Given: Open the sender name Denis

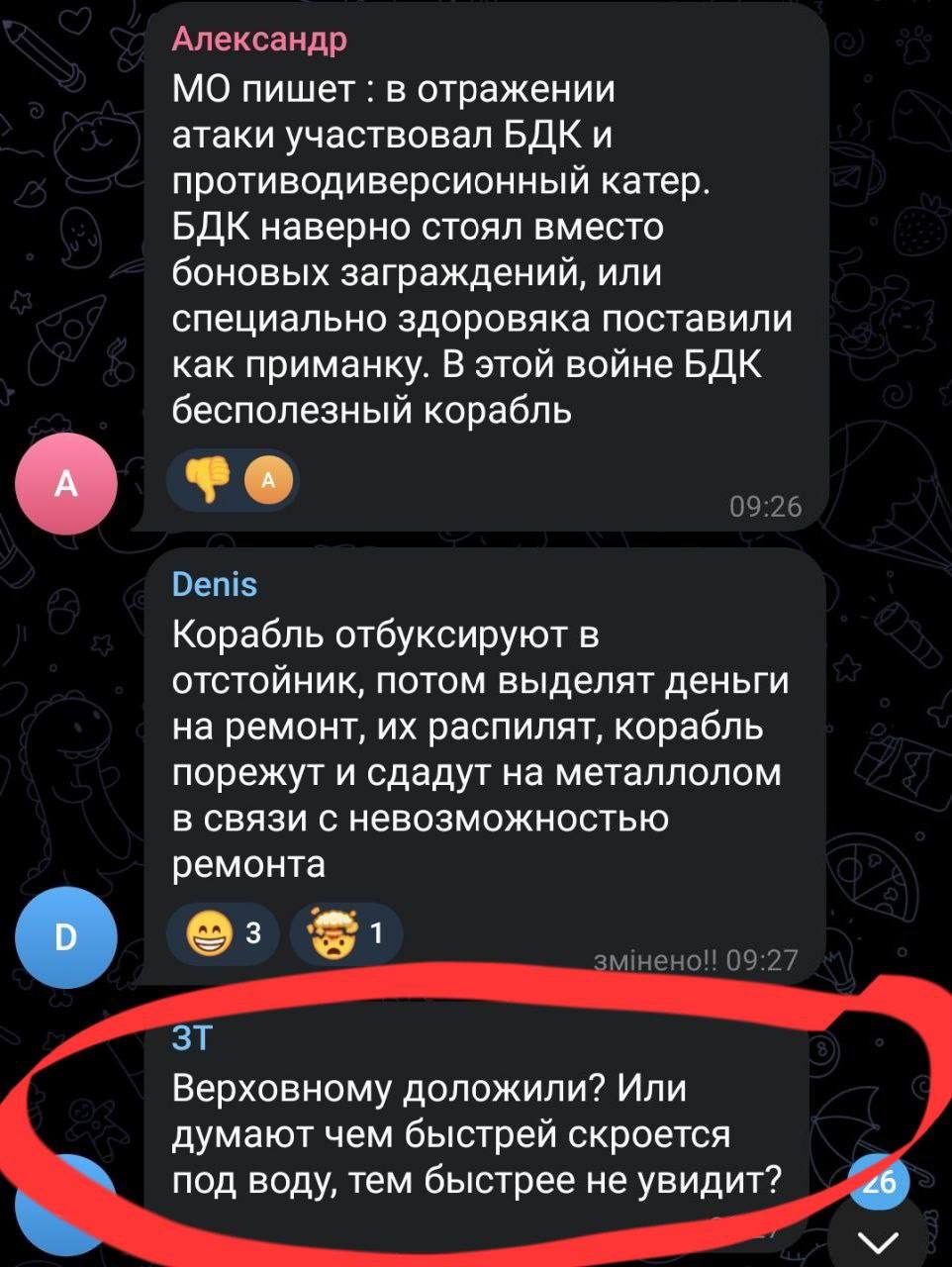Looking at the screenshot, I should click(215, 585).
